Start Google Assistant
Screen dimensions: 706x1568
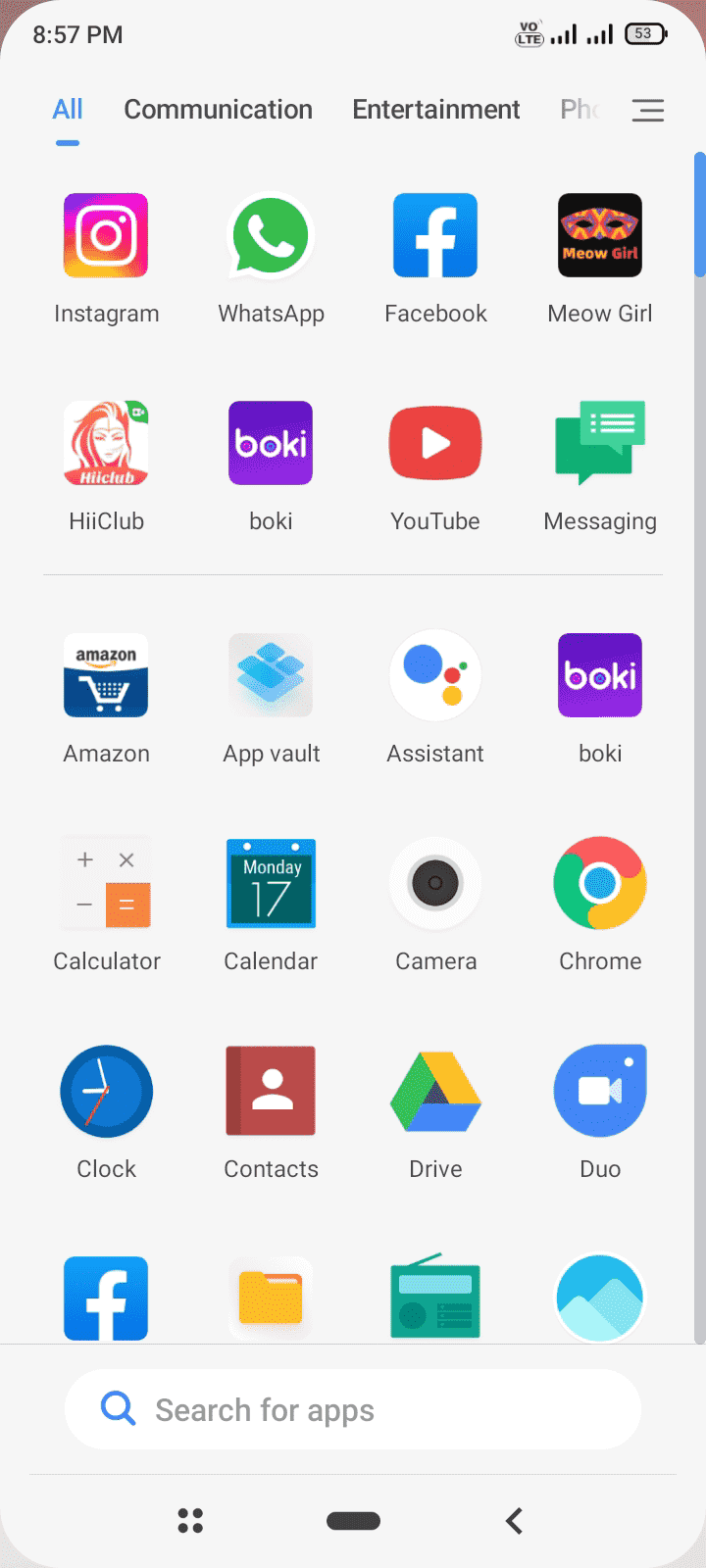tap(435, 675)
